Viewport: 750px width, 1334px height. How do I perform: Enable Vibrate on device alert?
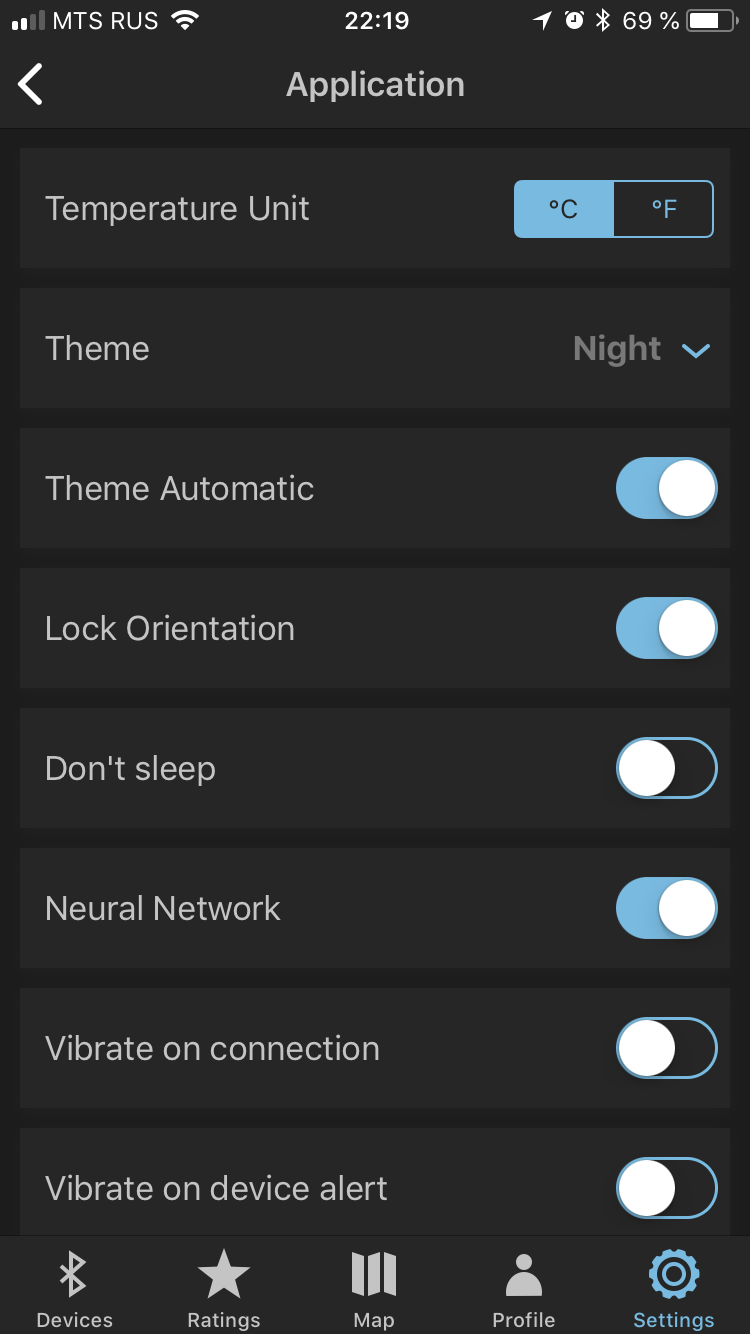(666, 1188)
